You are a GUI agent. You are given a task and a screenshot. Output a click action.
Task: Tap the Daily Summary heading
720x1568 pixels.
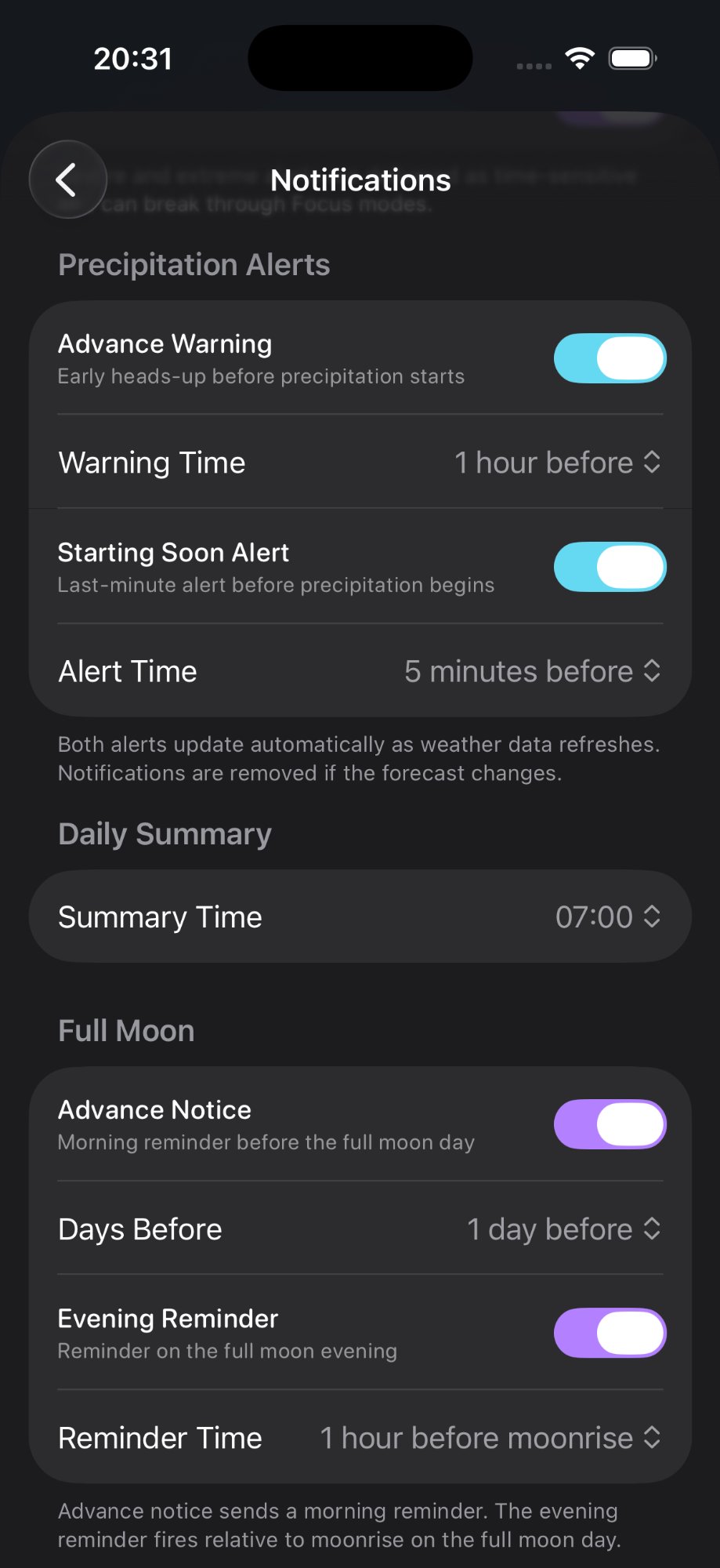164,833
